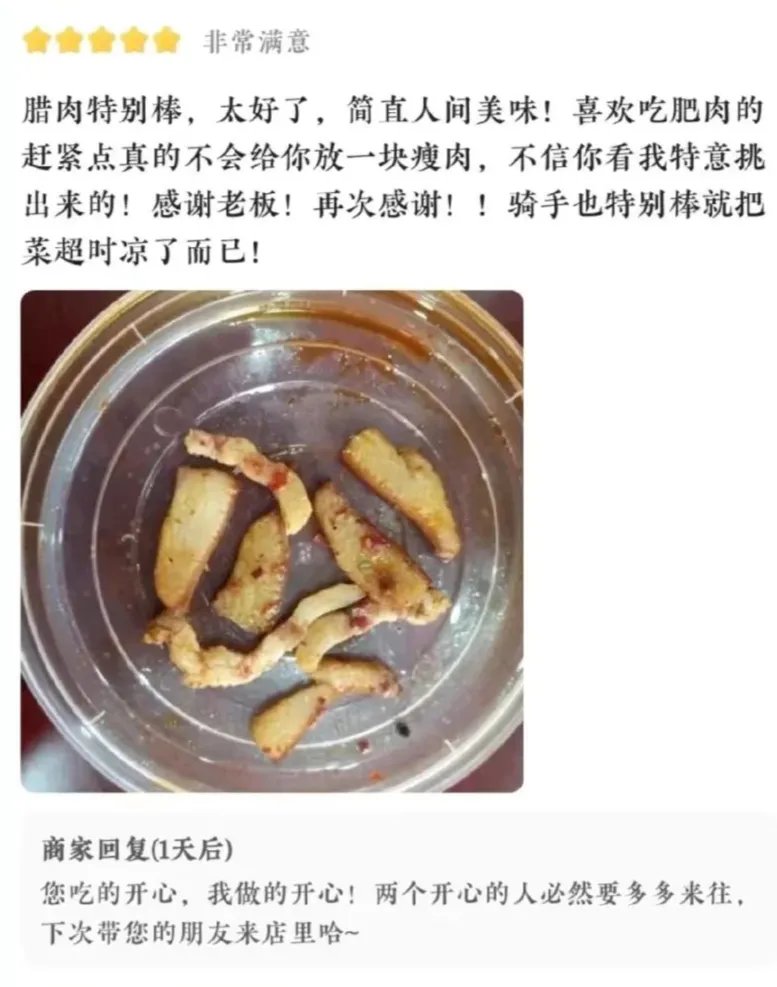Enlarge the review photo of cured meat

(x=271, y=541)
